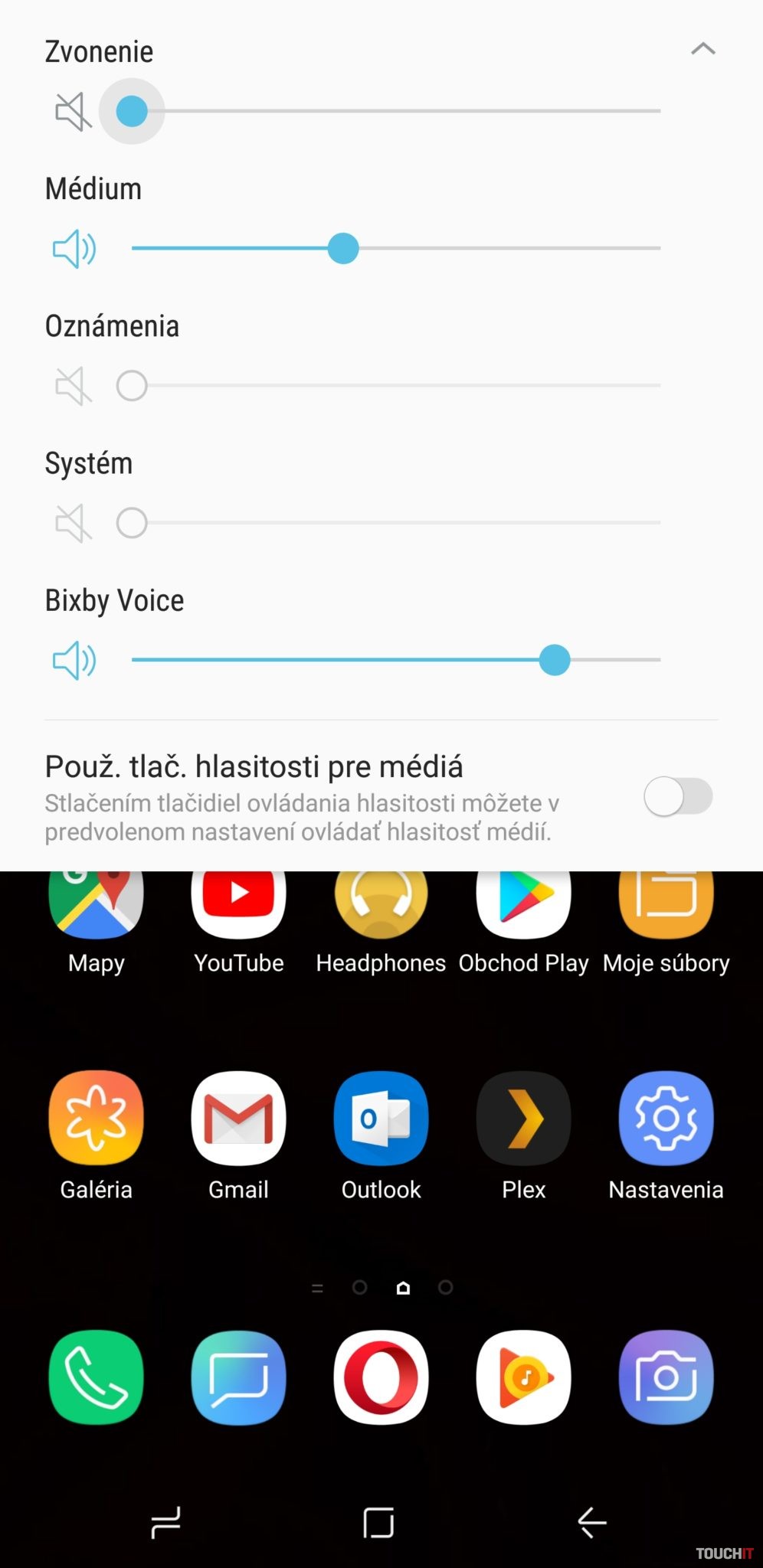763x1568 pixels.
Task: Tap the Zvonenie ringtone volume slider
Action: click(395, 111)
